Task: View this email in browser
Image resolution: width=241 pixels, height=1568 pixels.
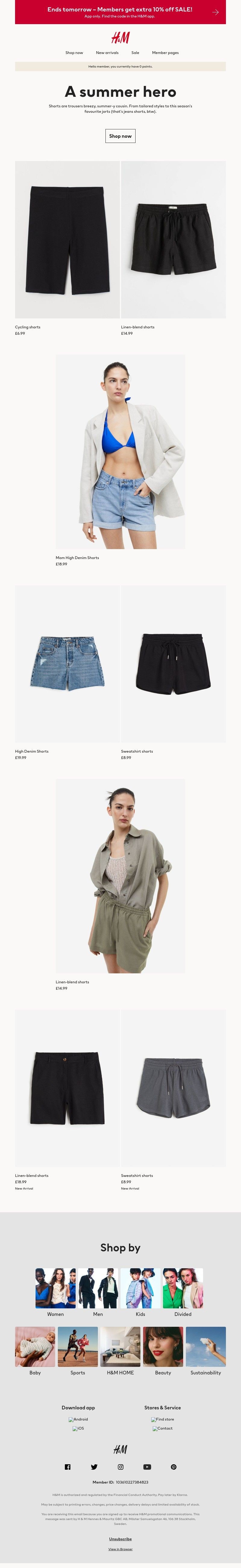Action: click(x=120, y=1549)
